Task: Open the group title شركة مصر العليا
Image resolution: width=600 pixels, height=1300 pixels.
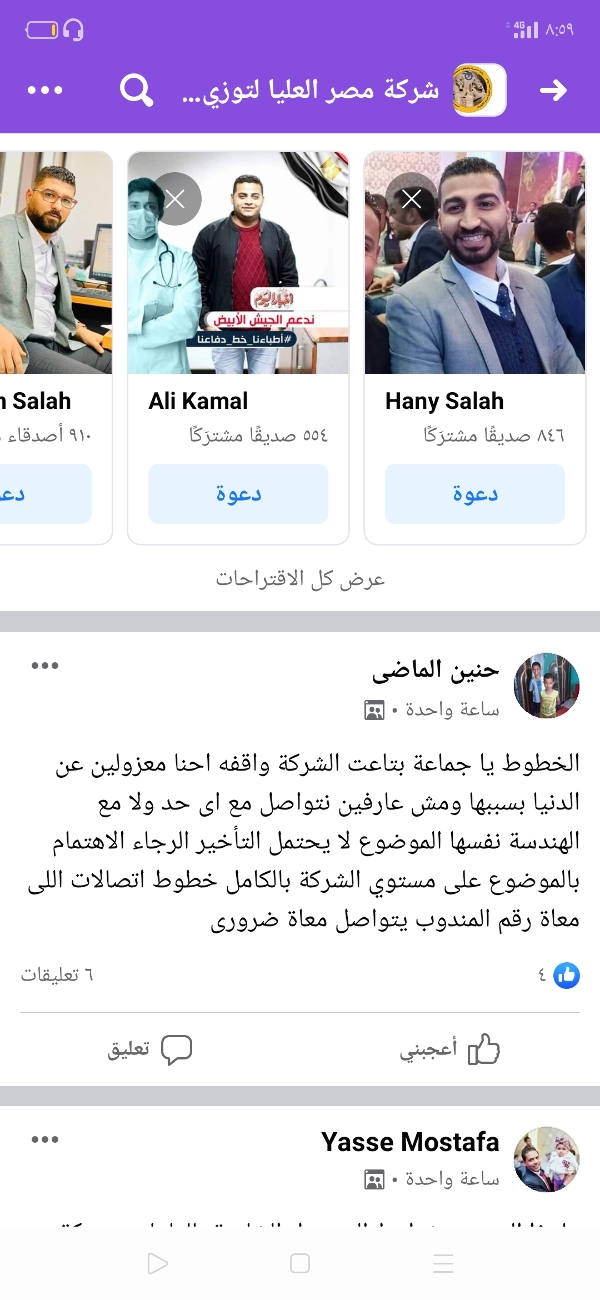Action: pyautogui.click(x=310, y=91)
